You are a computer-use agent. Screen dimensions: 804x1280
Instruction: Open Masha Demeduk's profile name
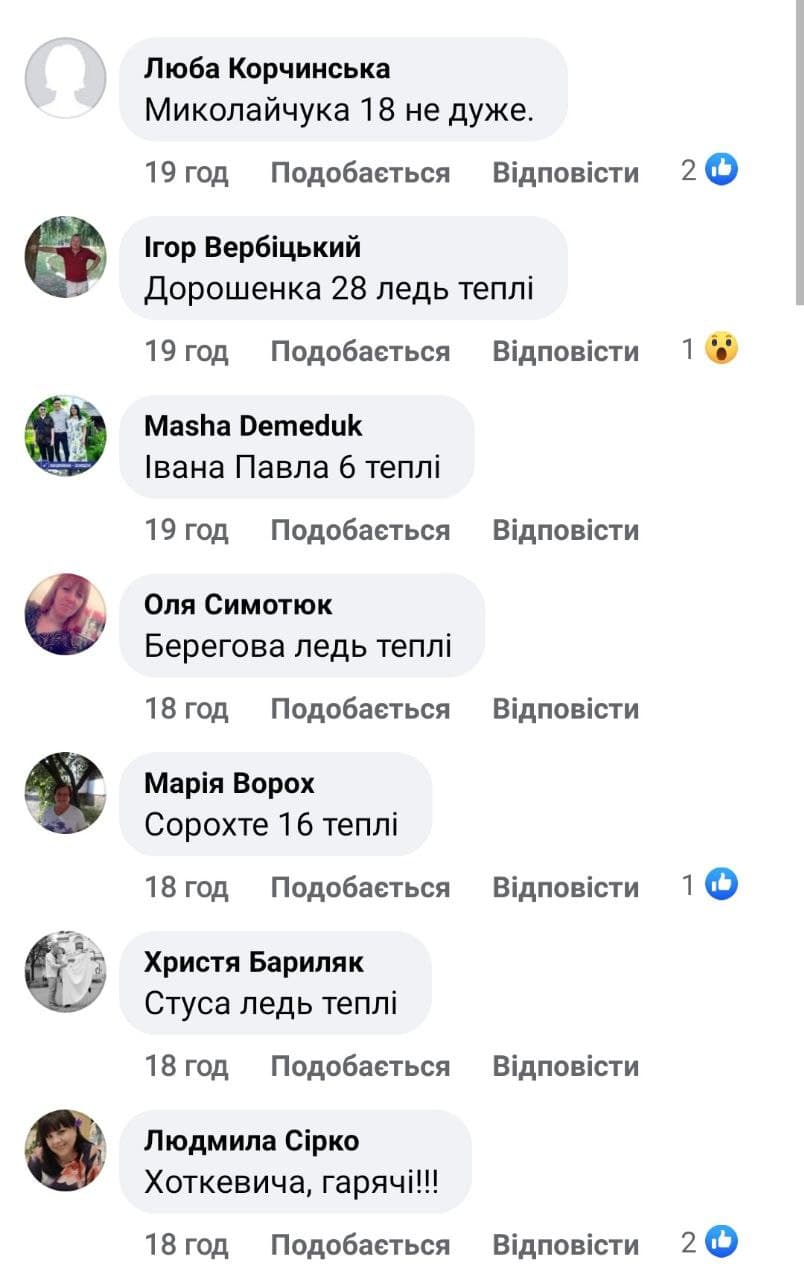click(253, 426)
